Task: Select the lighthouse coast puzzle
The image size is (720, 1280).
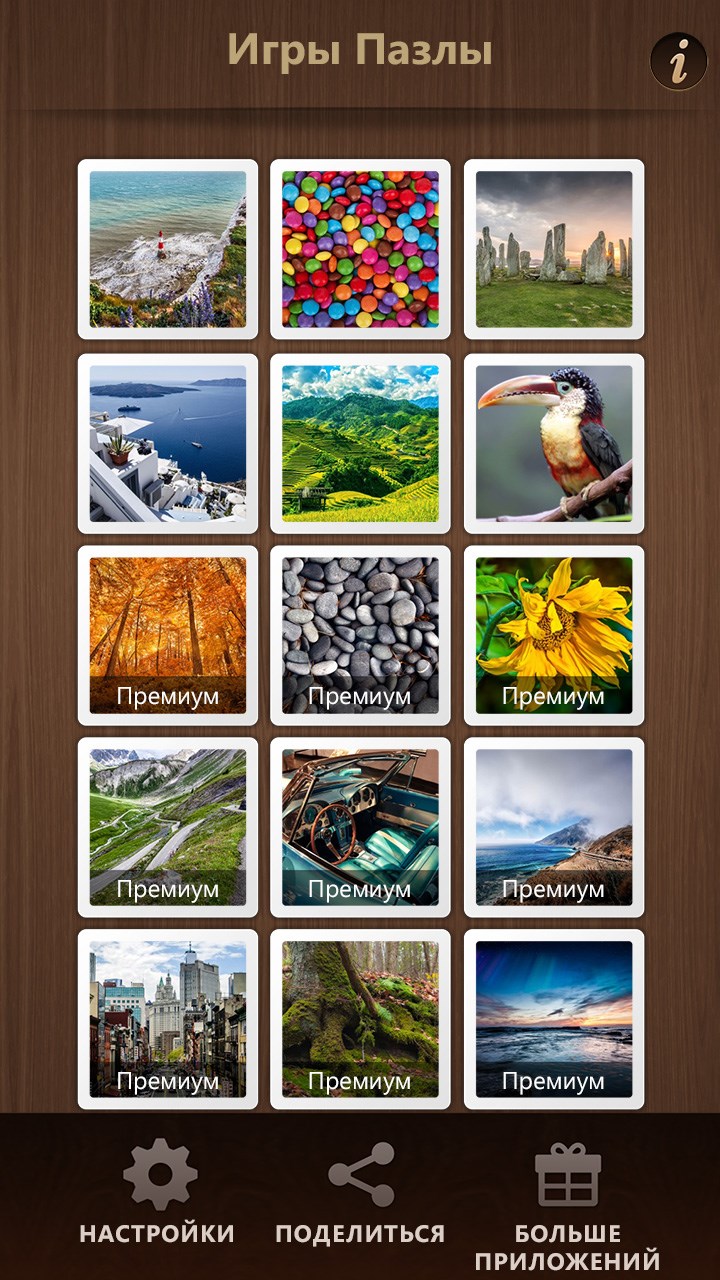Action: tap(168, 249)
